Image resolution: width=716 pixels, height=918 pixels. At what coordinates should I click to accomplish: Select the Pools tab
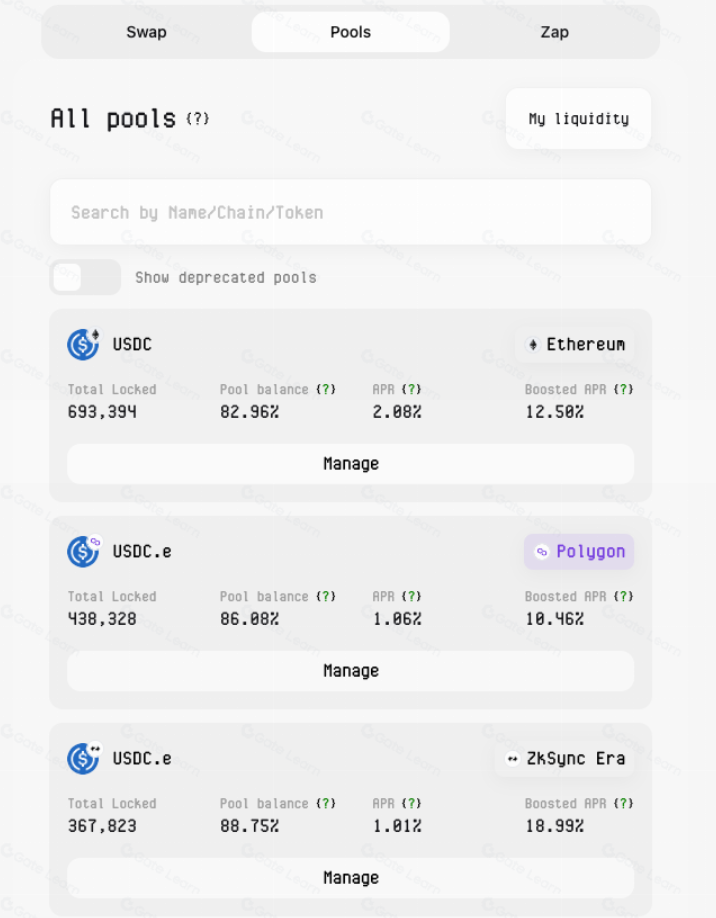click(x=350, y=32)
